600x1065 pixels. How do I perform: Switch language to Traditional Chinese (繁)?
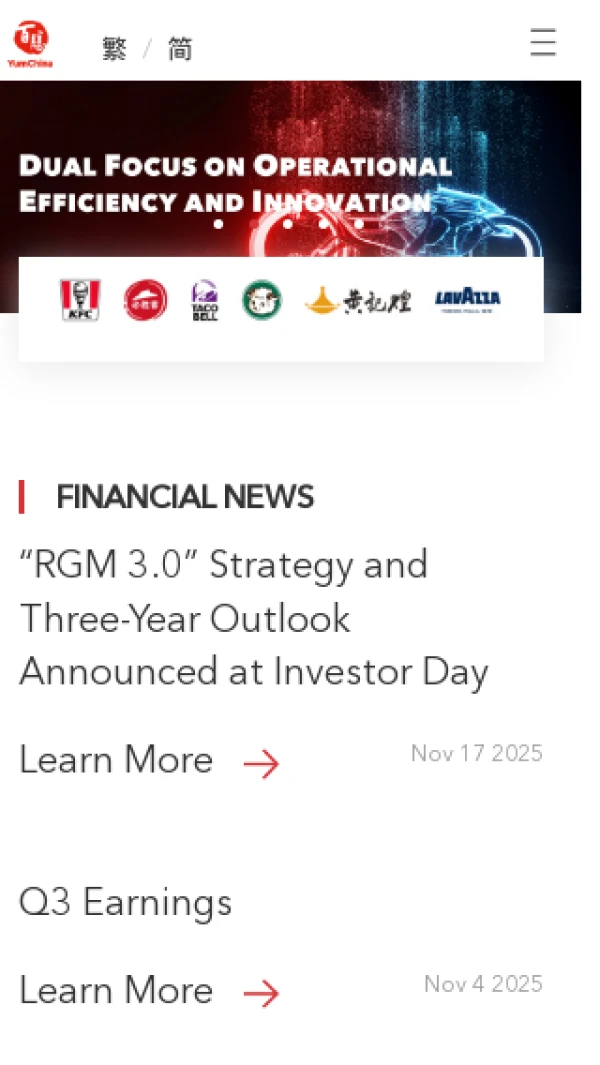point(115,49)
